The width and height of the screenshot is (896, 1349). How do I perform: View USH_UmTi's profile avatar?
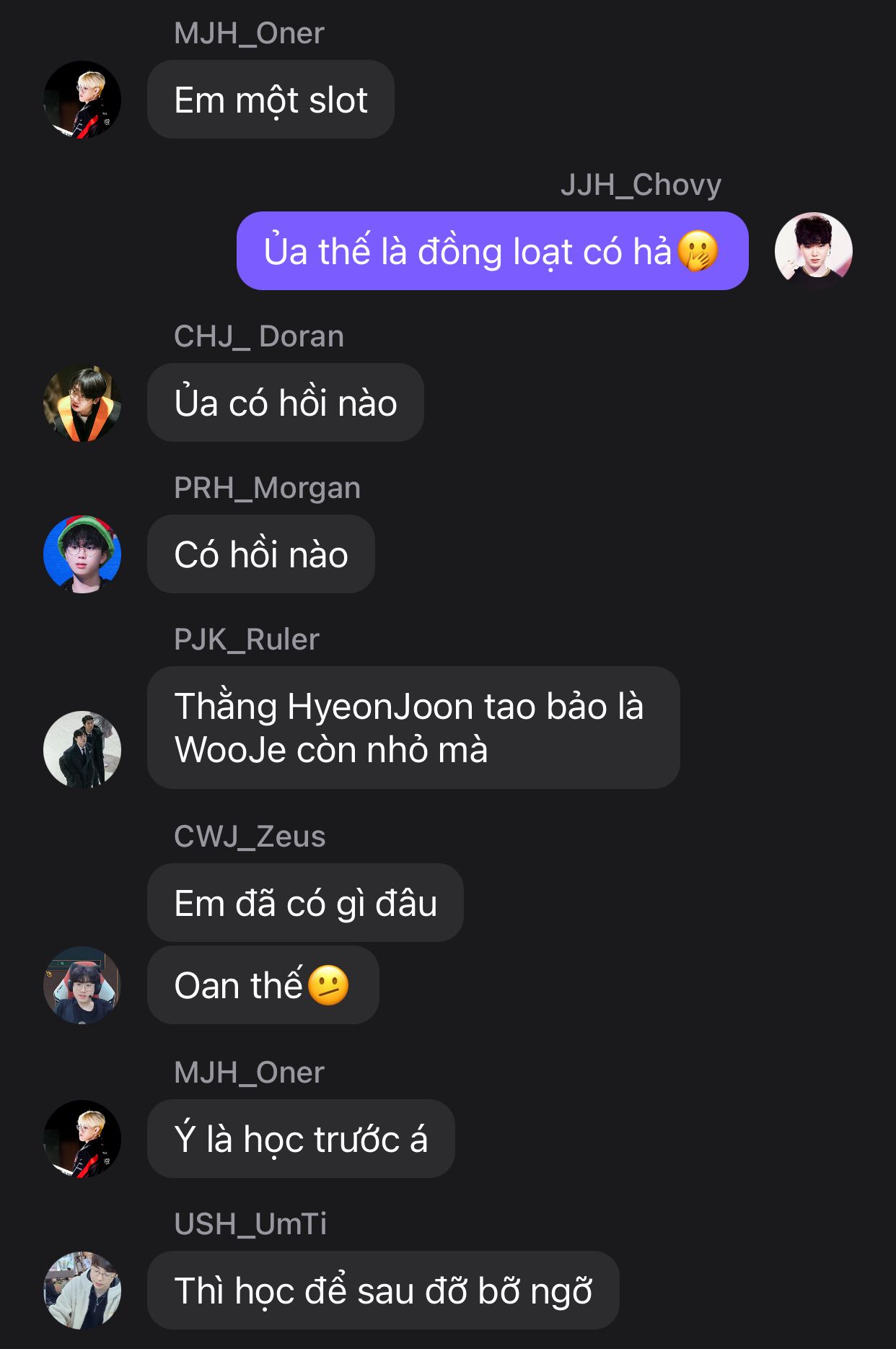tap(82, 1291)
